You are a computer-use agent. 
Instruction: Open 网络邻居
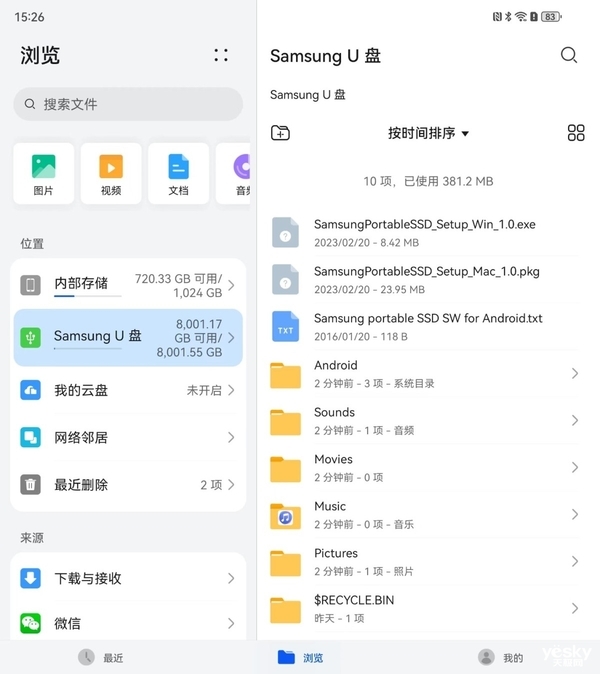(128, 437)
